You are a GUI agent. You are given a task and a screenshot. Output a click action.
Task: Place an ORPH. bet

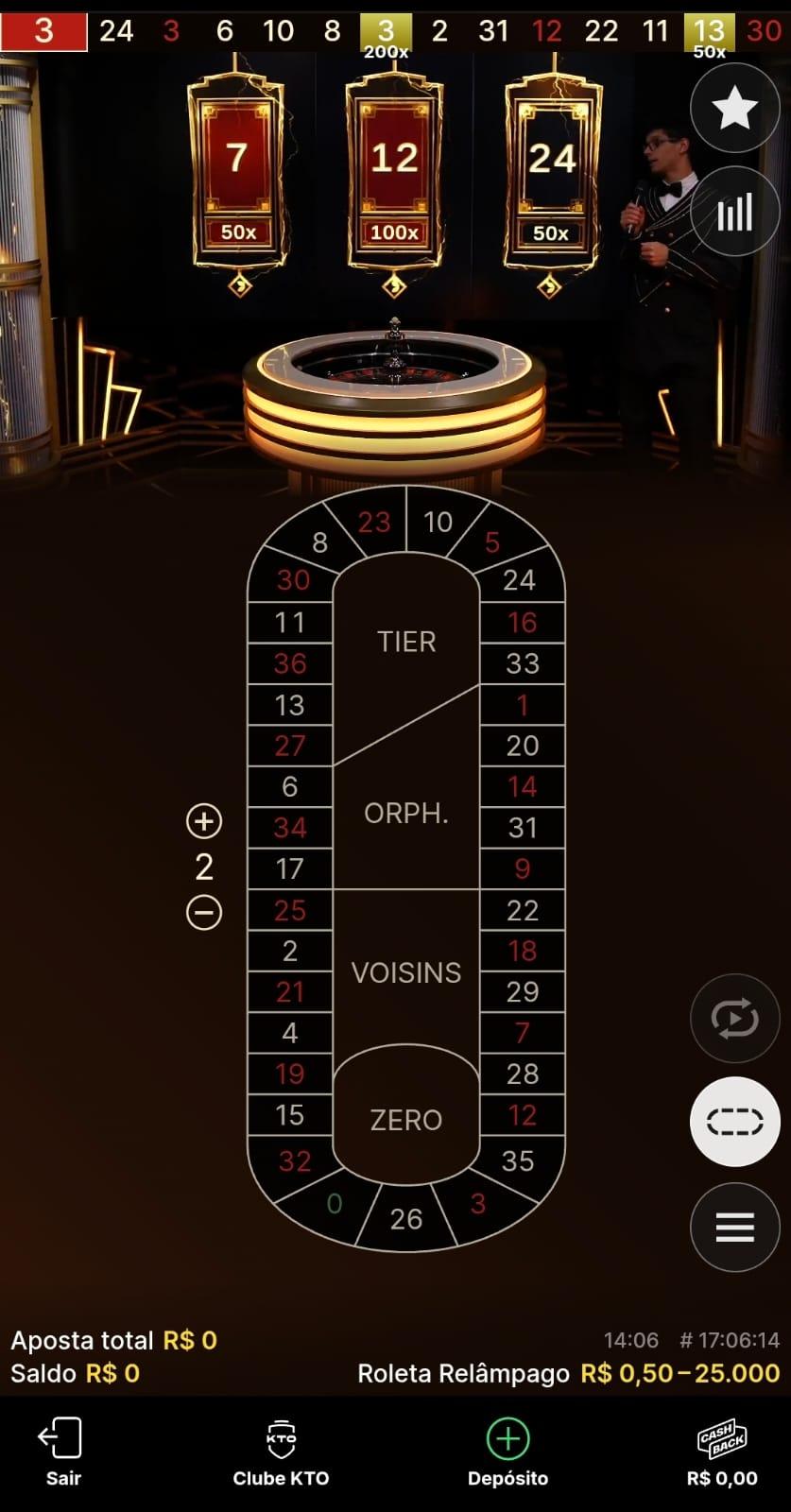pyautogui.click(x=405, y=815)
